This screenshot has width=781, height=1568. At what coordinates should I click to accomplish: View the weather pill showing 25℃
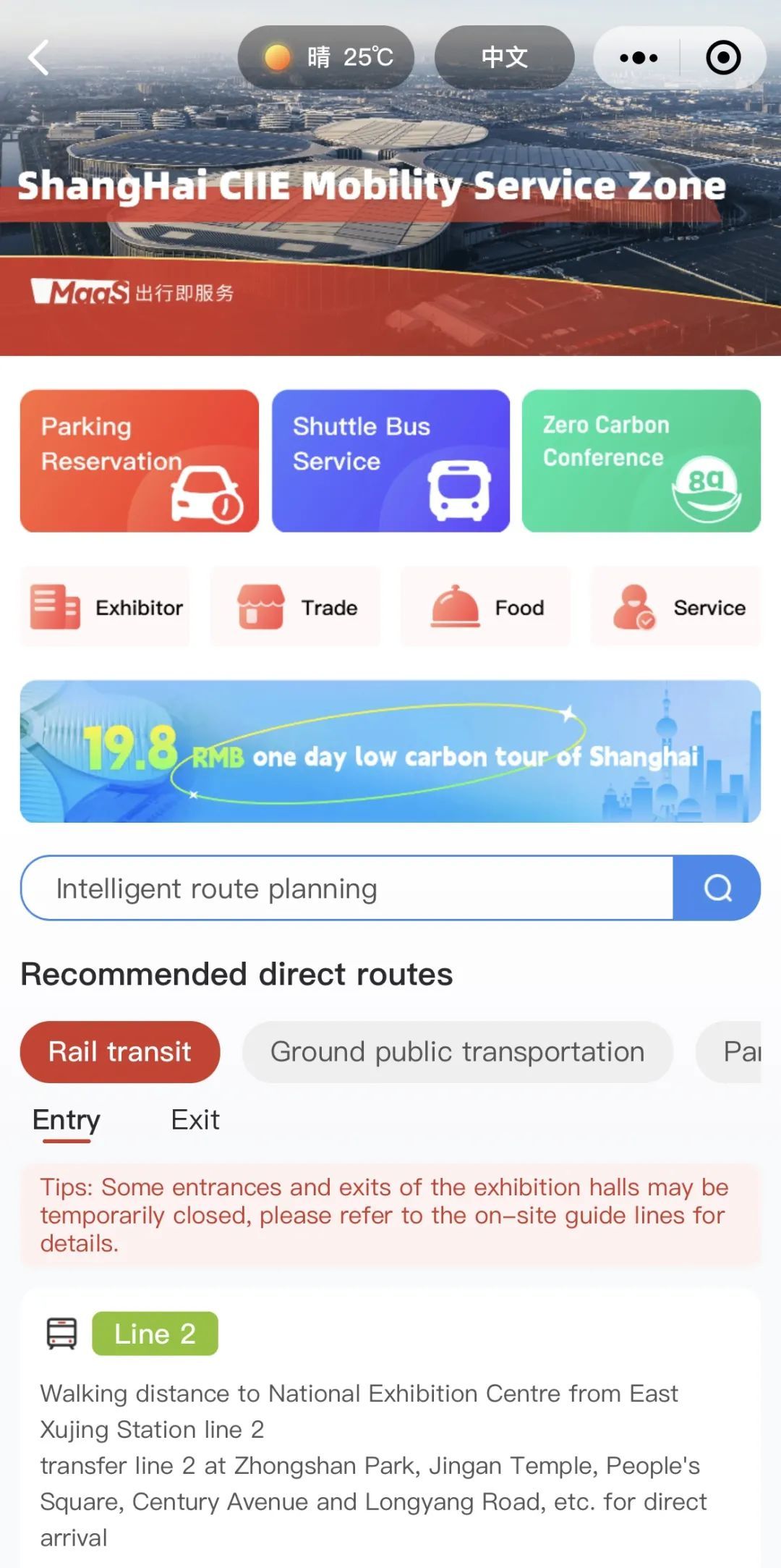(327, 57)
